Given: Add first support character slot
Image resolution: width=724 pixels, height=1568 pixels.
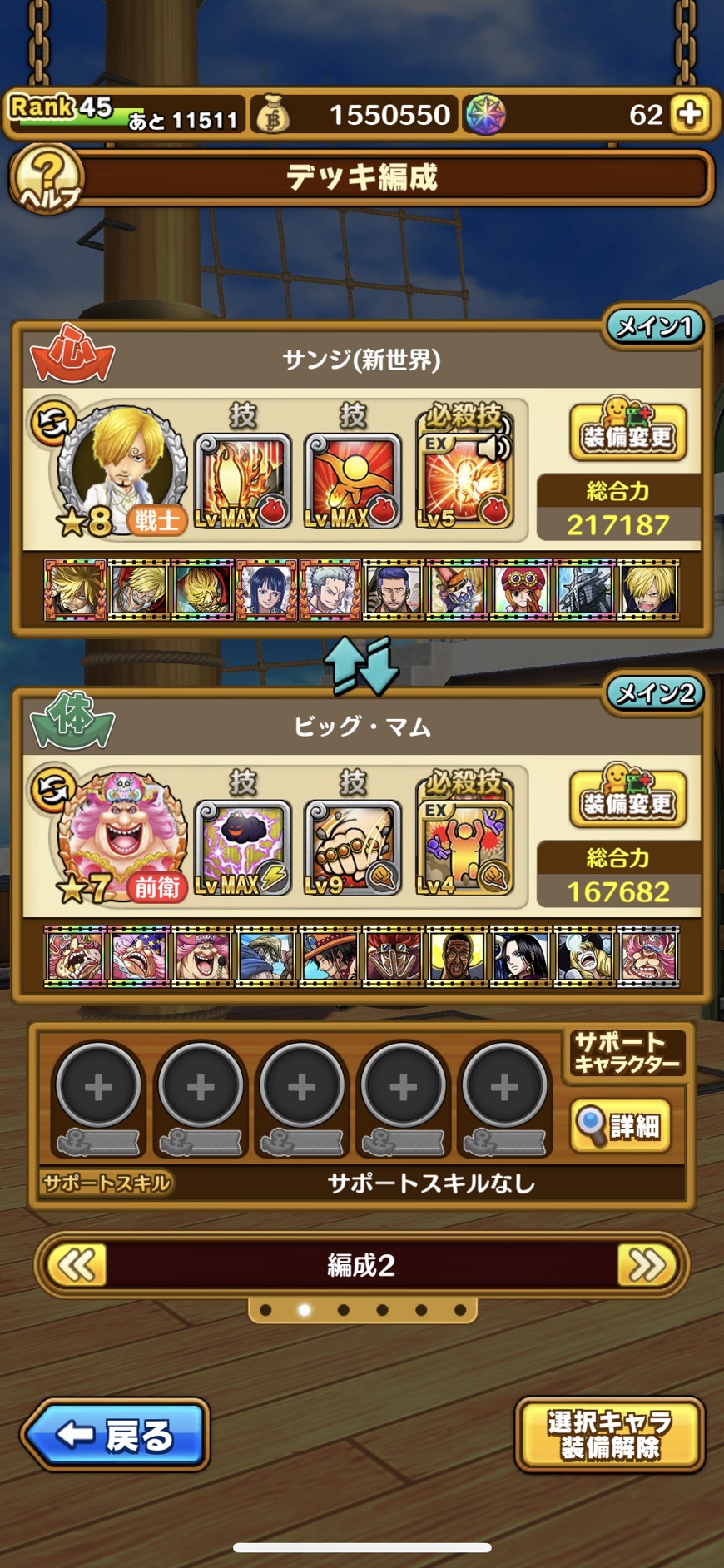Looking at the screenshot, I should pyautogui.click(x=98, y=1087).
